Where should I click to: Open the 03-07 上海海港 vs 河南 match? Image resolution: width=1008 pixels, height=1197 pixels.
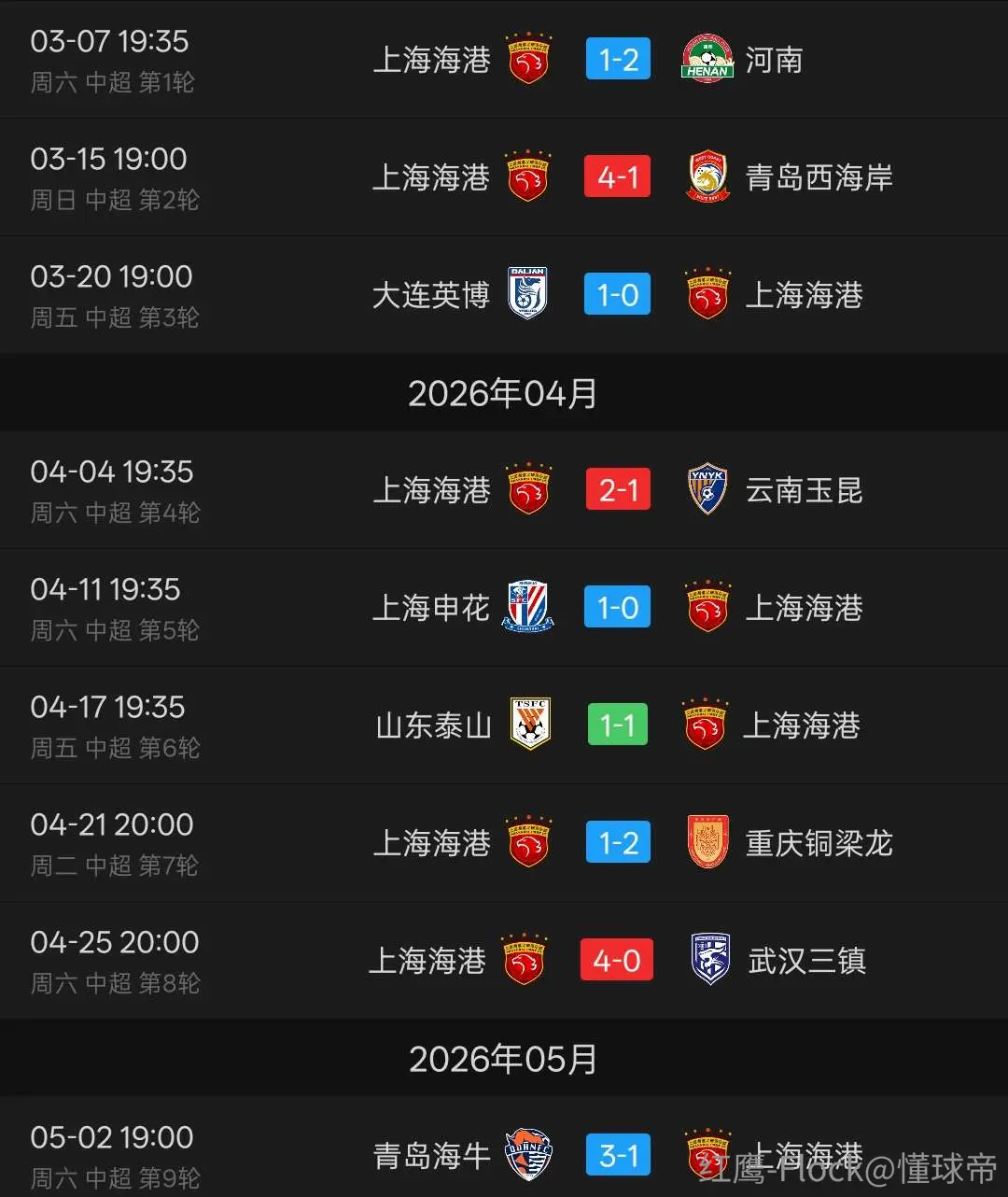point(504,60)
